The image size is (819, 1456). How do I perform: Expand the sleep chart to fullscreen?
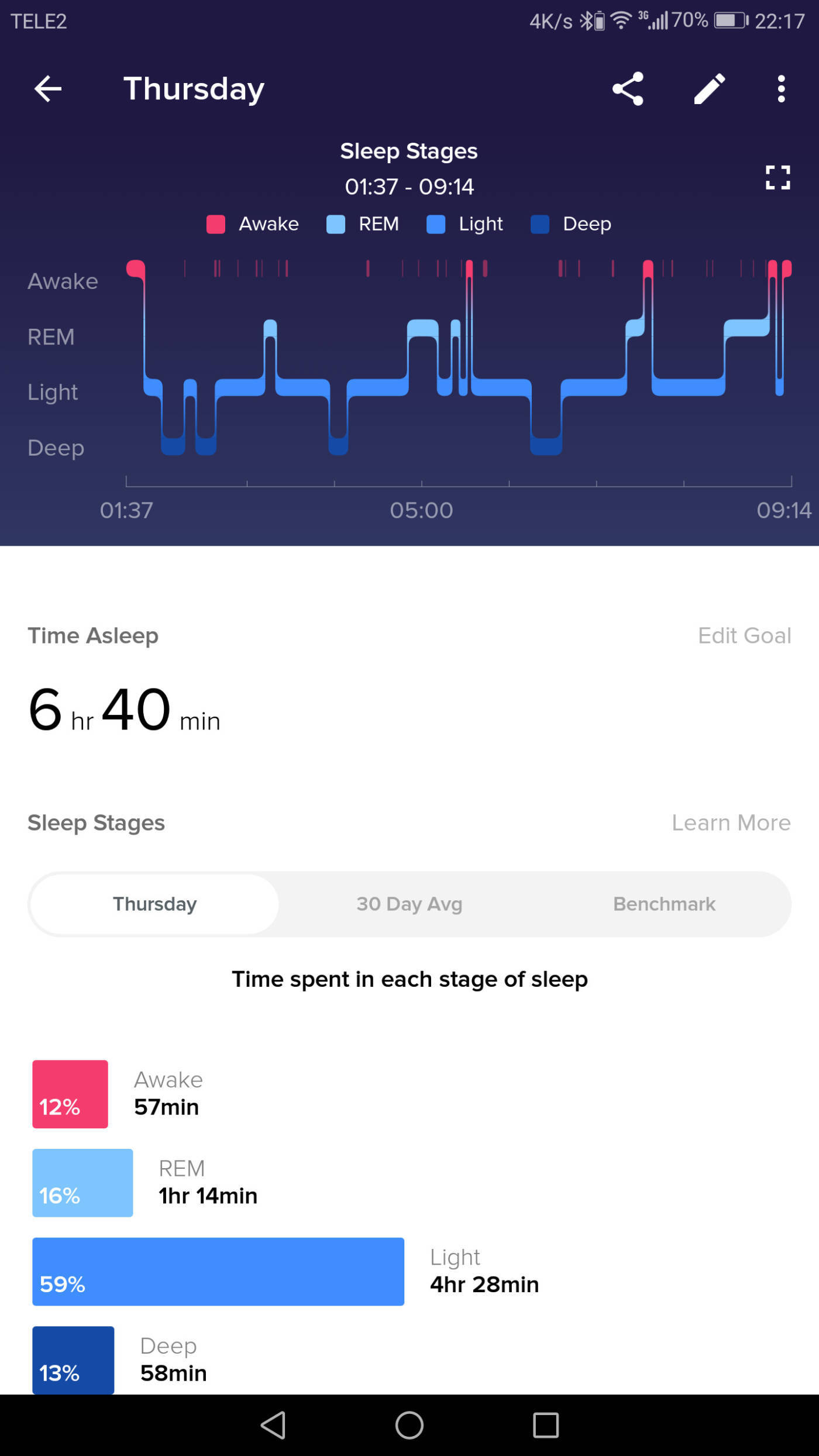pos(777,178)
